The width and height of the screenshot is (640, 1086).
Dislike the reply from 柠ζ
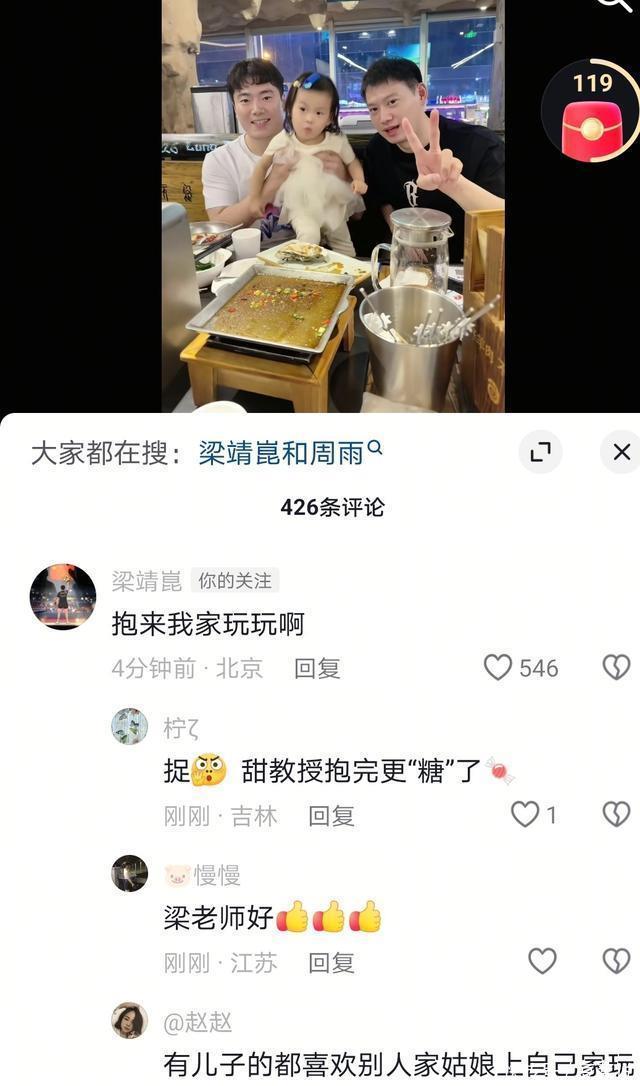point(616,815)
